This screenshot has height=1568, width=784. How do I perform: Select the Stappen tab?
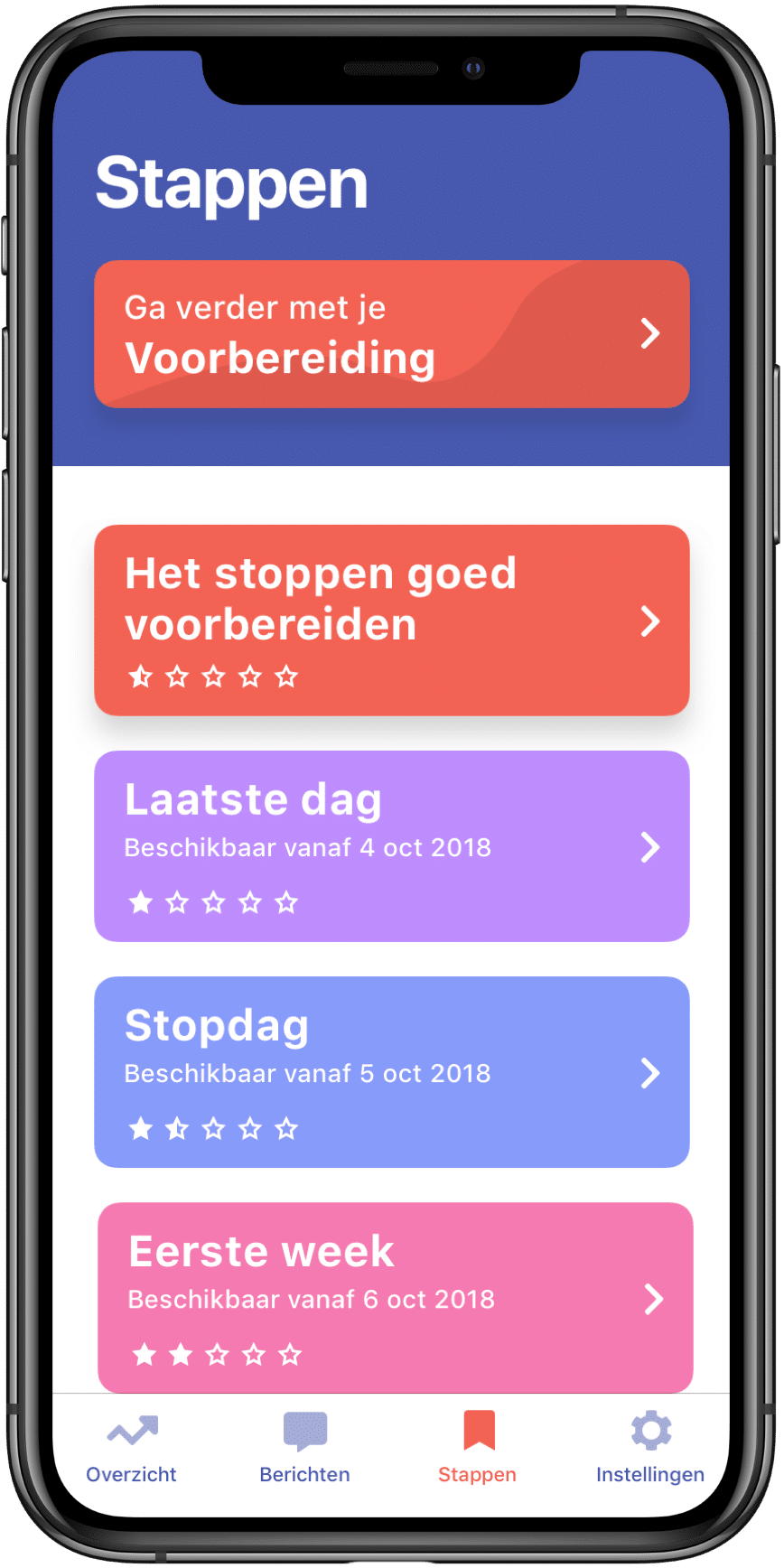coord(478,1448)
